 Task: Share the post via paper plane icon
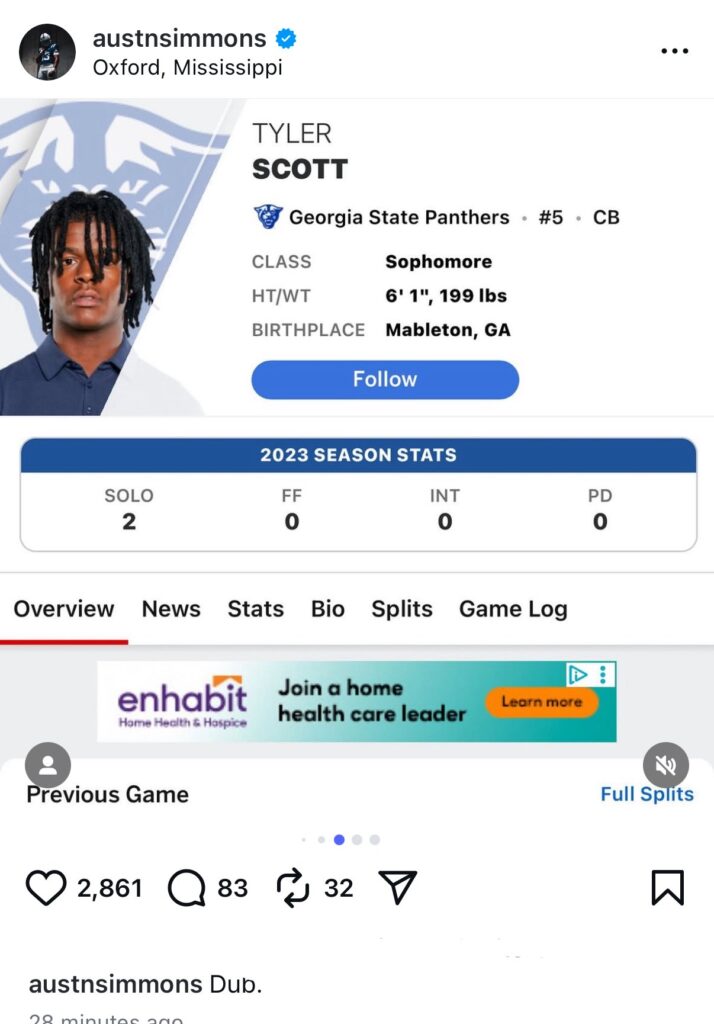point(397,887)
